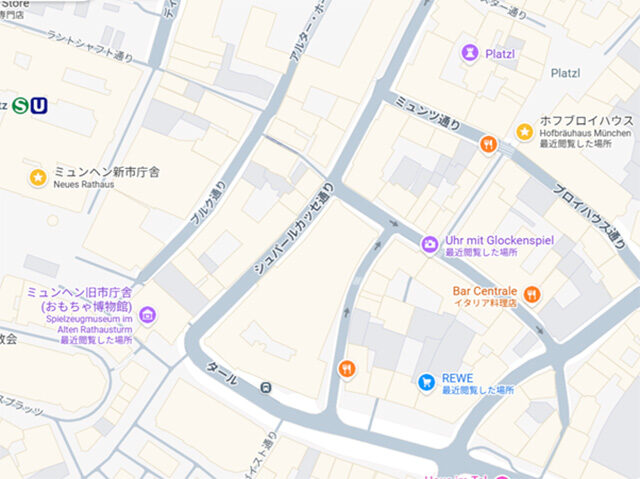Open the unlabeled restaurant pin left of REWE
Viewport: 640px width, 479px height.
[x=346, y=368]
